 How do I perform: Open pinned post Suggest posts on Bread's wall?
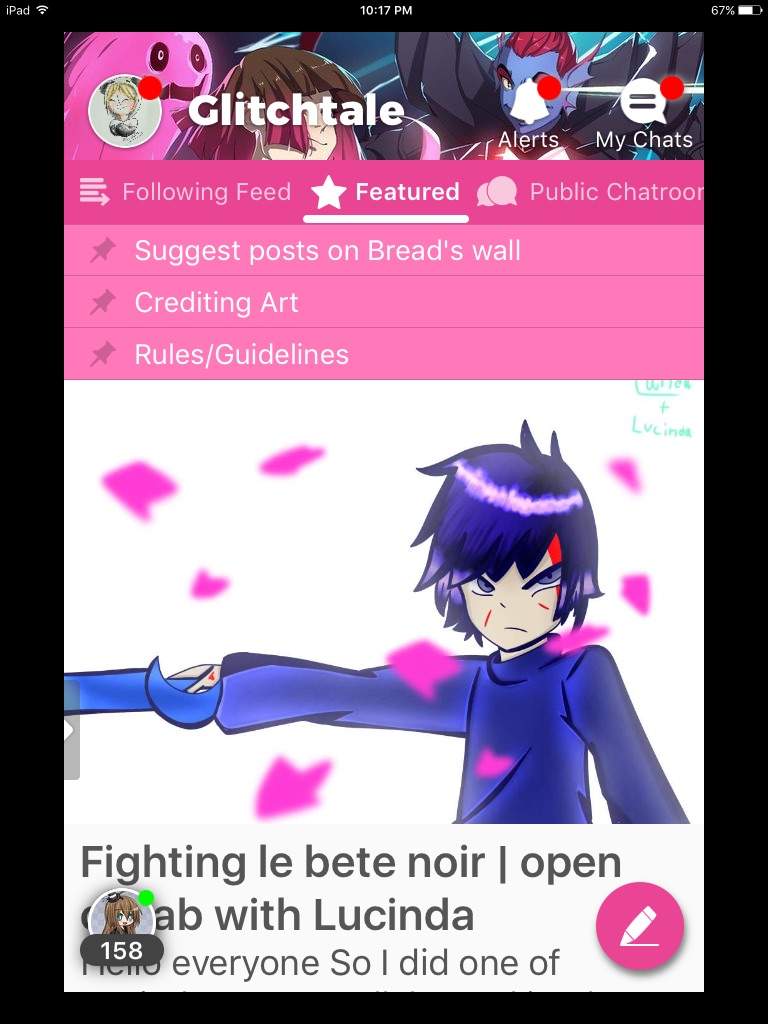[x=327, y=250]
